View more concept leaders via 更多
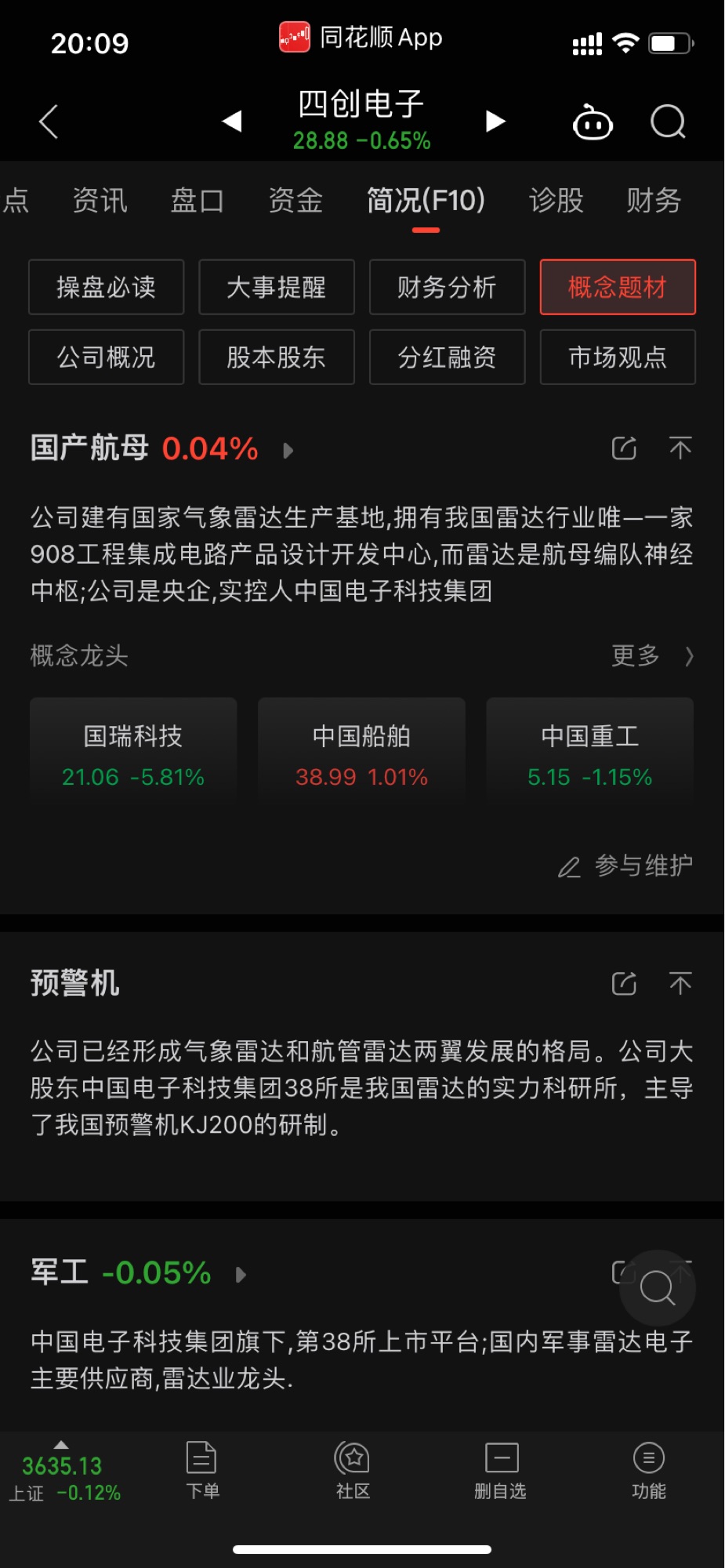Viewport: 725px width, 1568px height. pos(652,655)
